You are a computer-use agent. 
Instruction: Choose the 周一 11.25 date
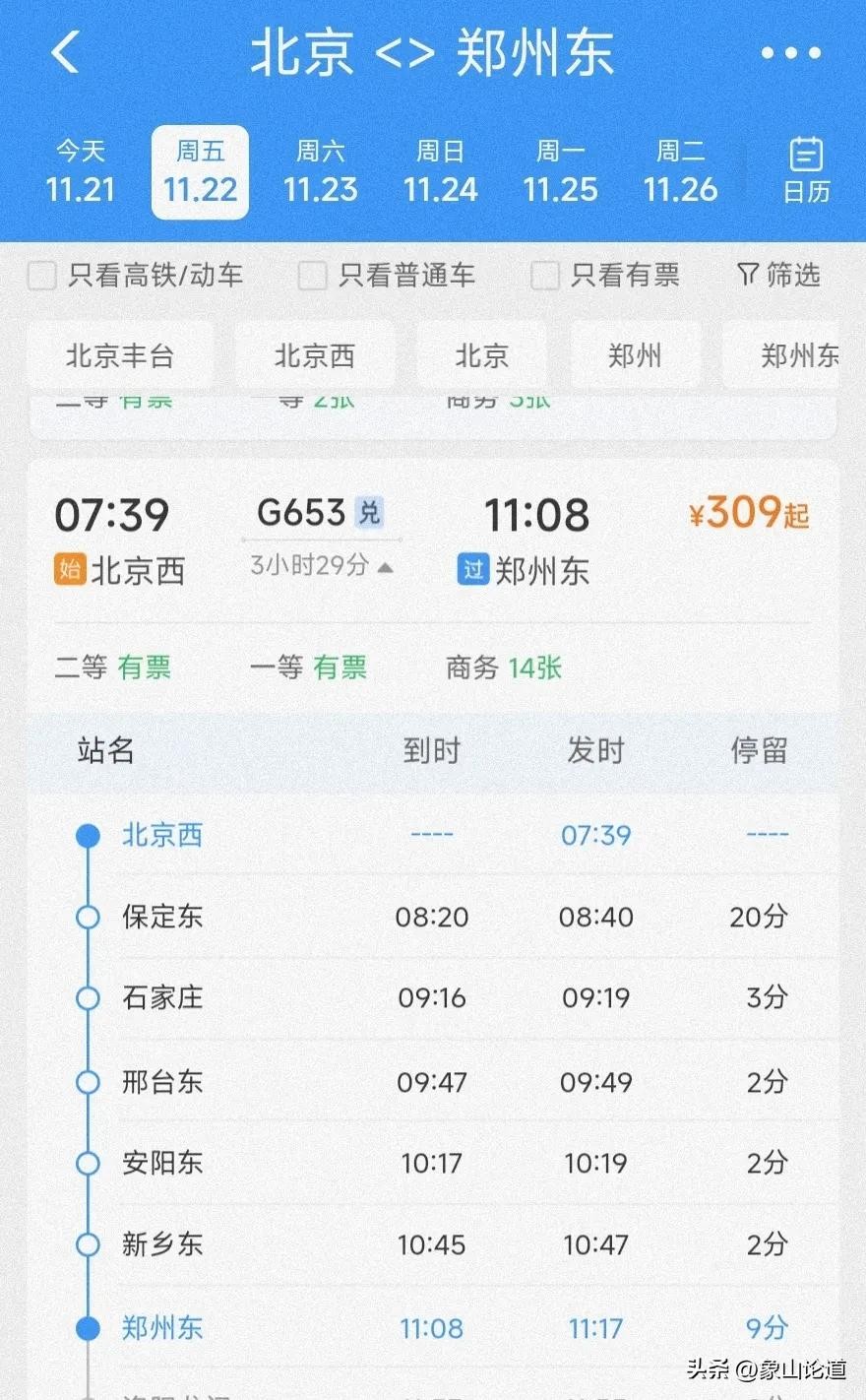[560, 171]
